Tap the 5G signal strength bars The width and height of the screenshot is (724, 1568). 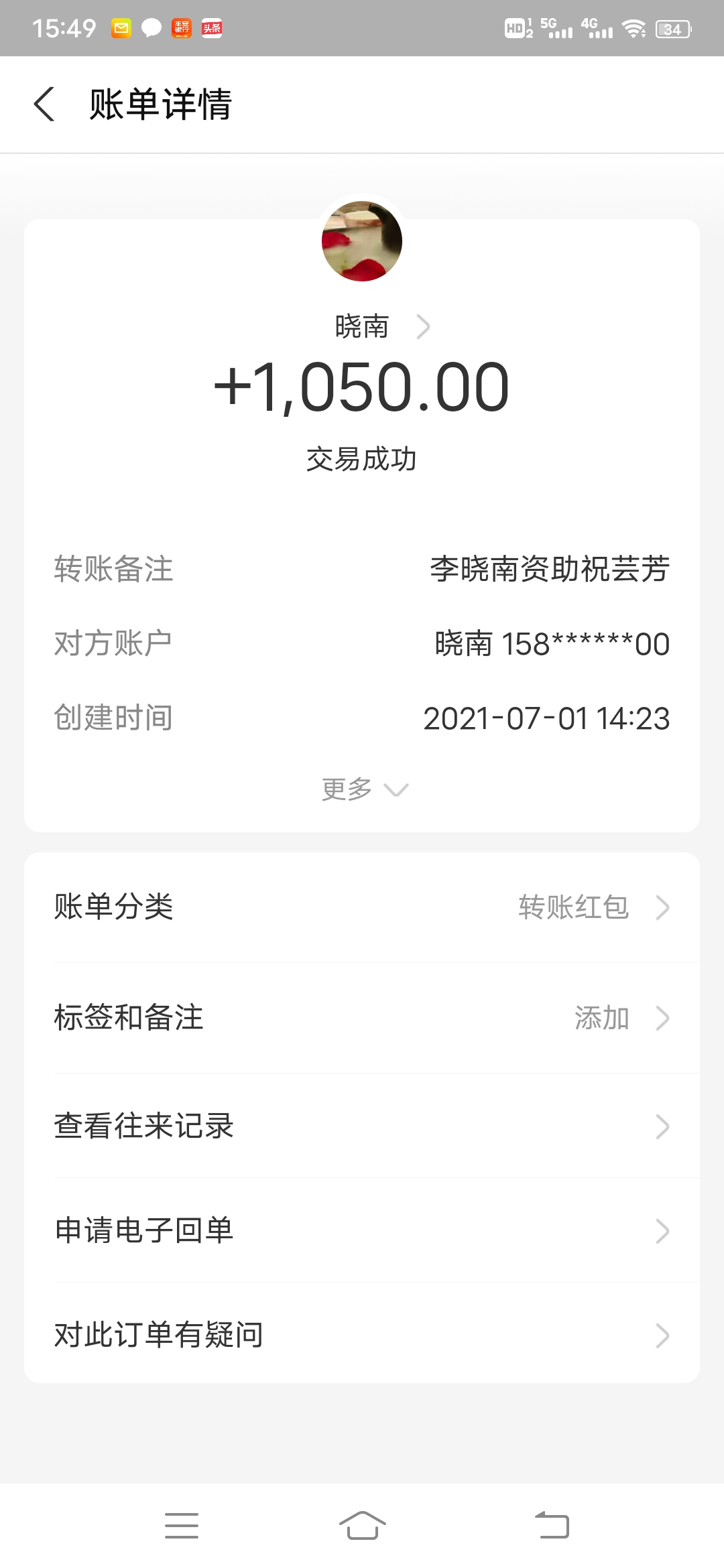tap(557, 28)
